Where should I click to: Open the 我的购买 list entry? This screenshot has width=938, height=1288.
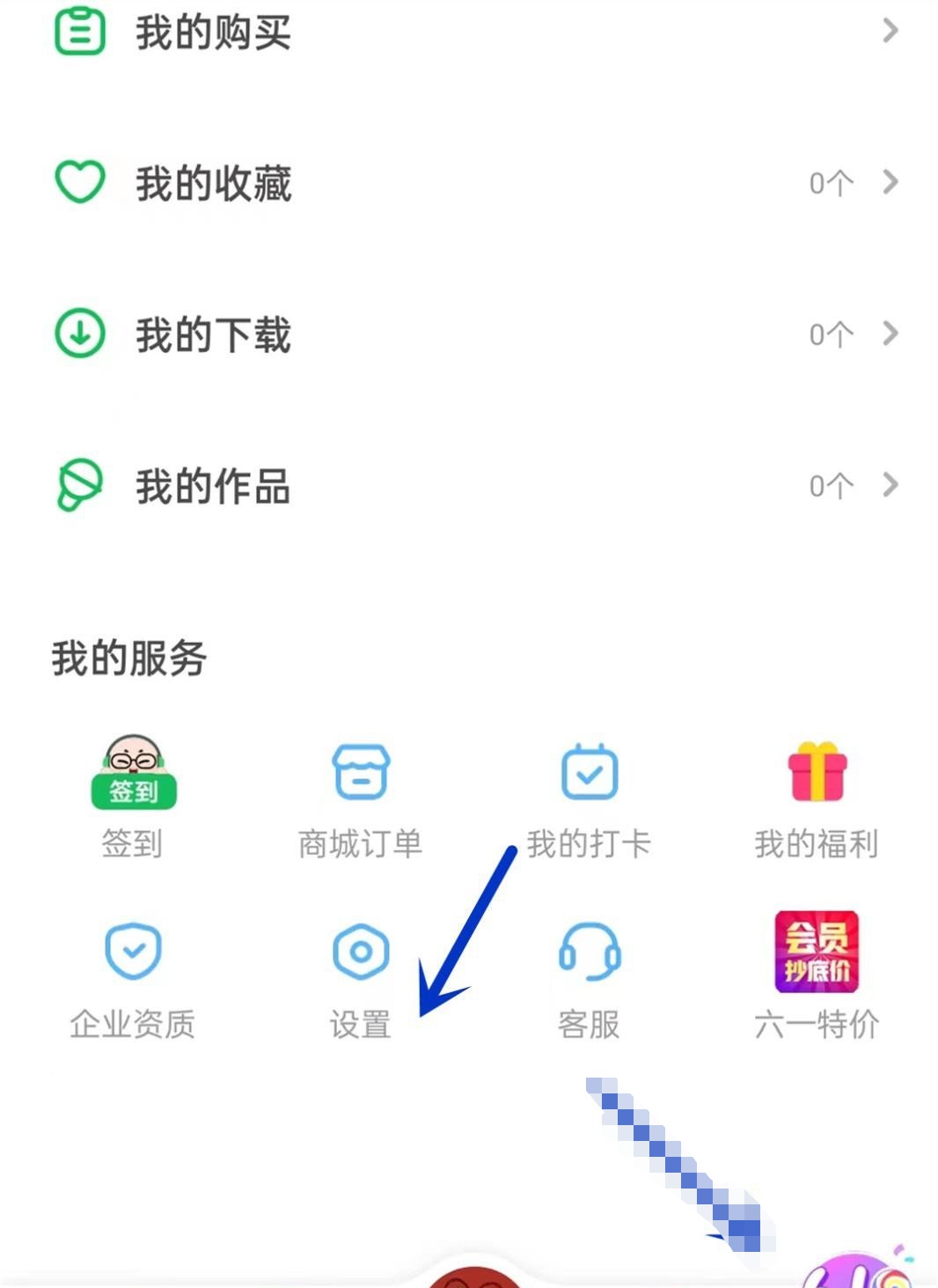(213, 33)
